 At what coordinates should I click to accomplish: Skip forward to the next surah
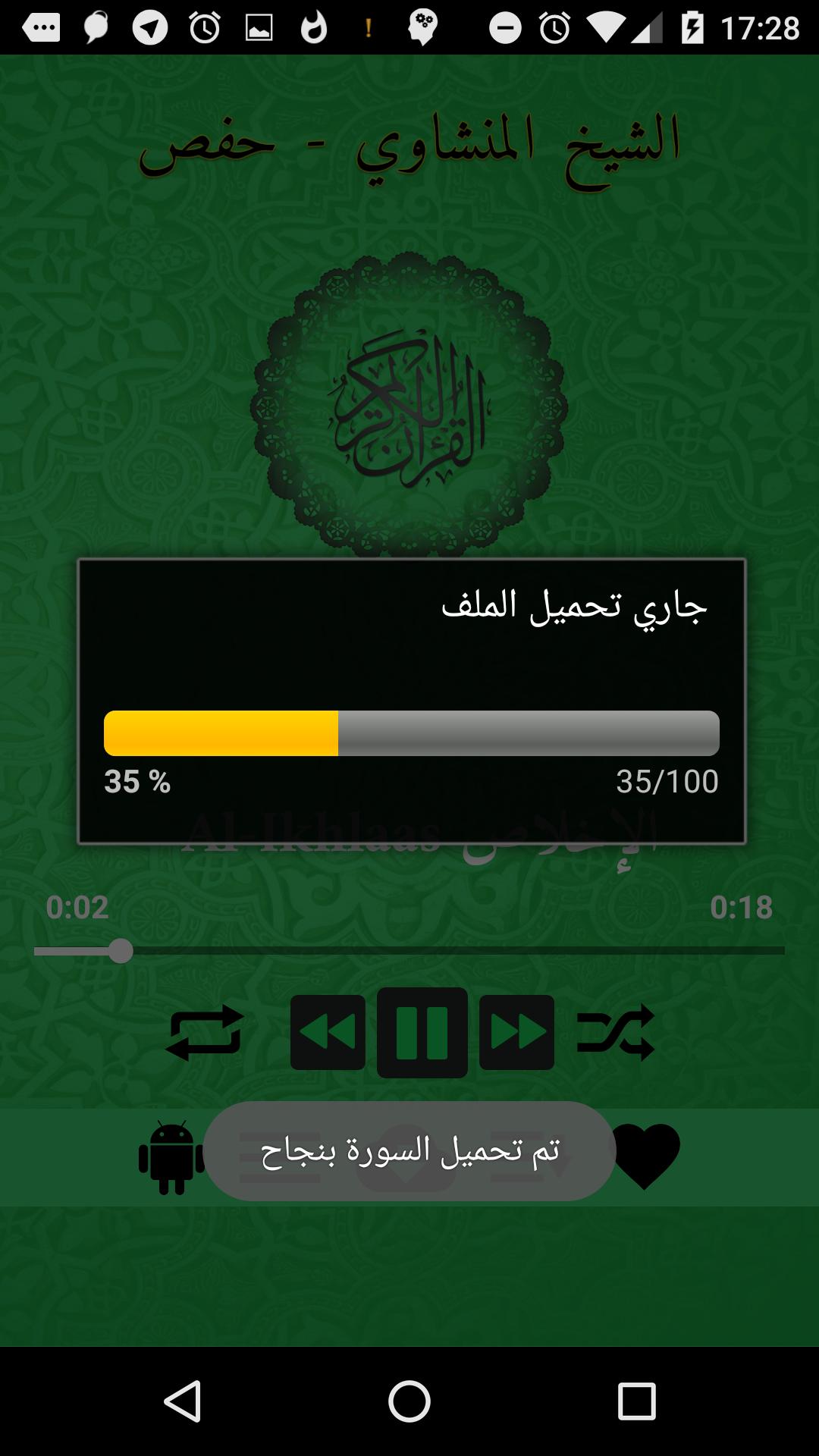pos(516,1033)
